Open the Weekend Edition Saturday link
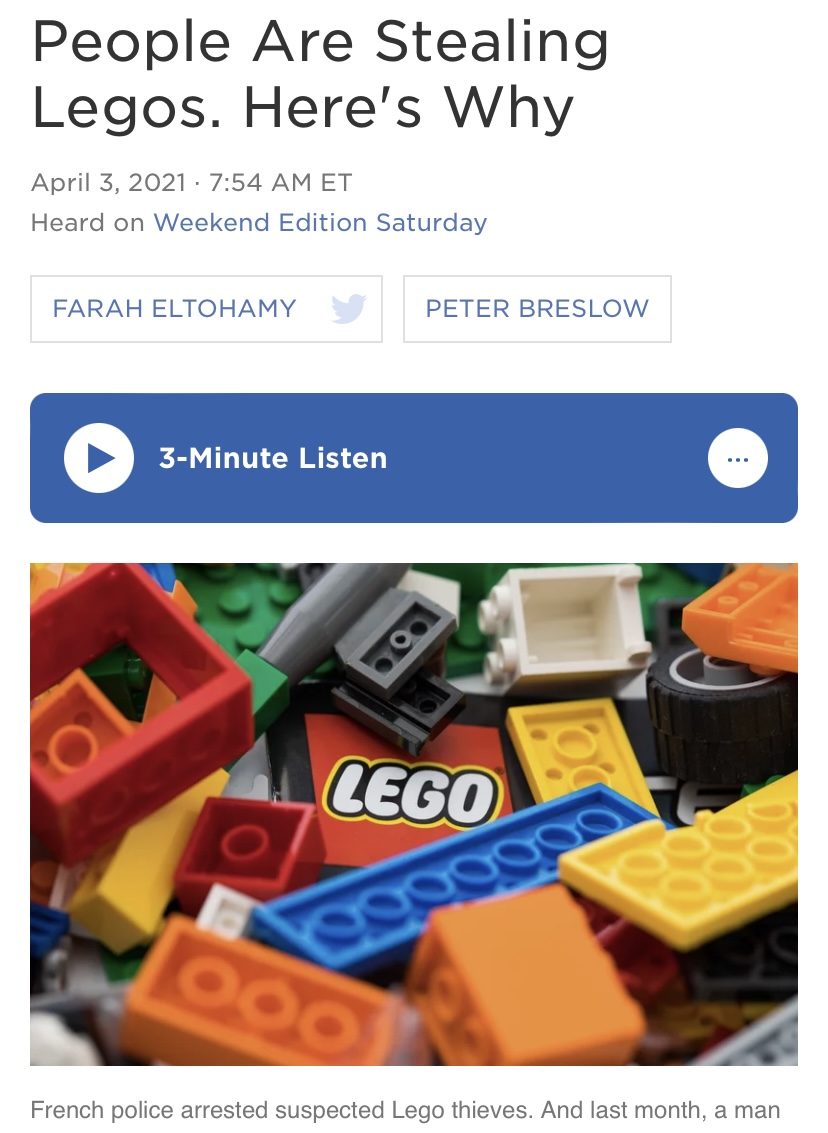This screenshot has width=828, height=1133. [320, 222]
